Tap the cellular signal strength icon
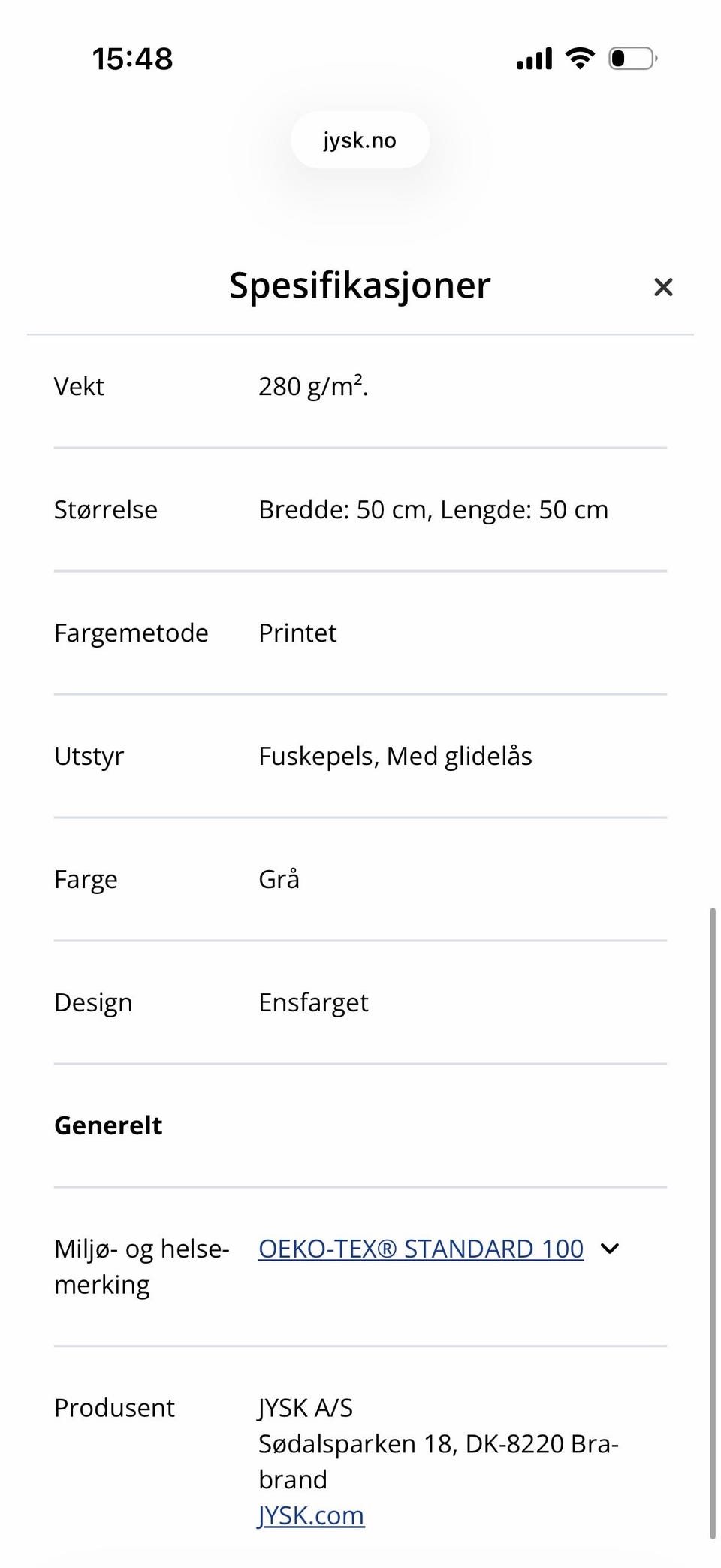Image resolution: width=721 pixels, height=1568 pixels. click(x=533, y=58)
